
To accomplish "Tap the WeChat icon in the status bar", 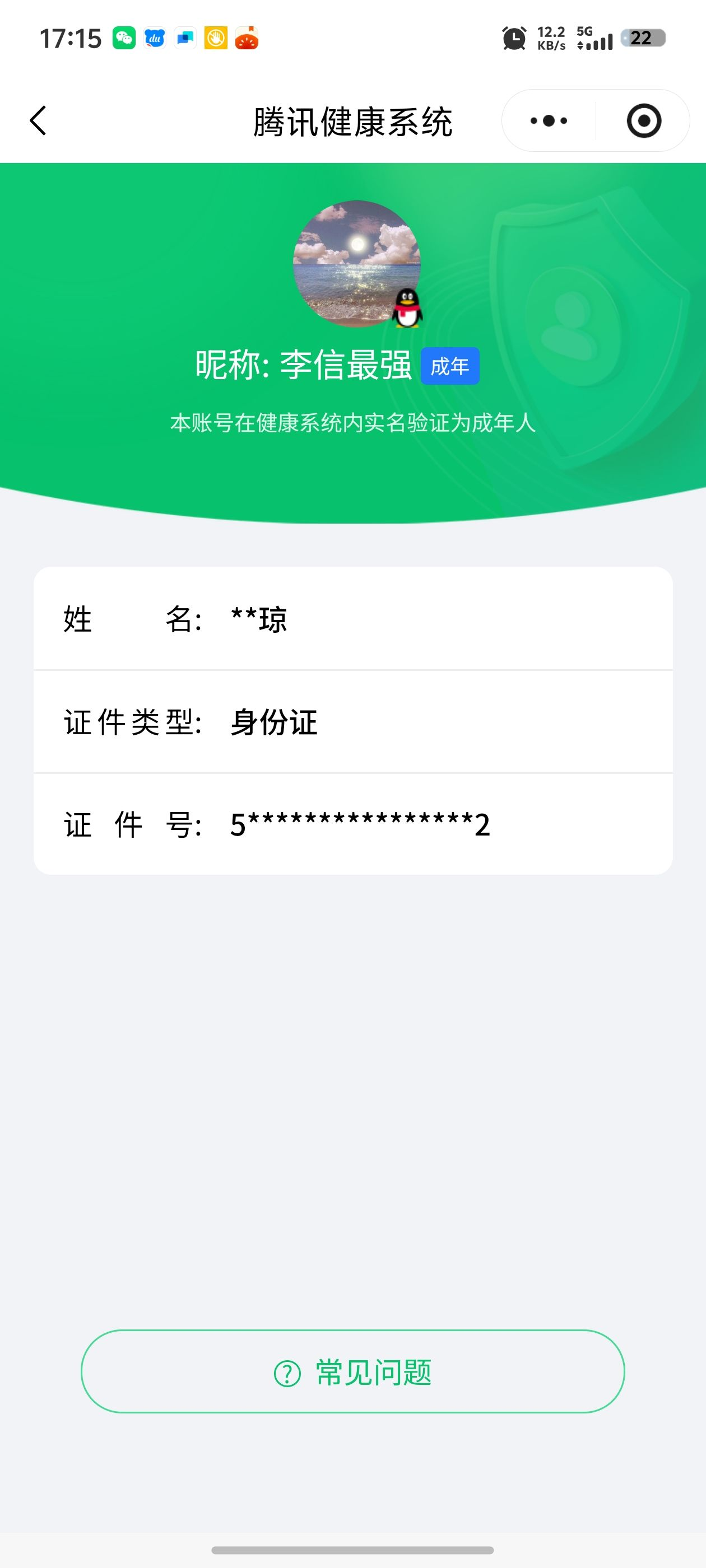I will point(125,38).
